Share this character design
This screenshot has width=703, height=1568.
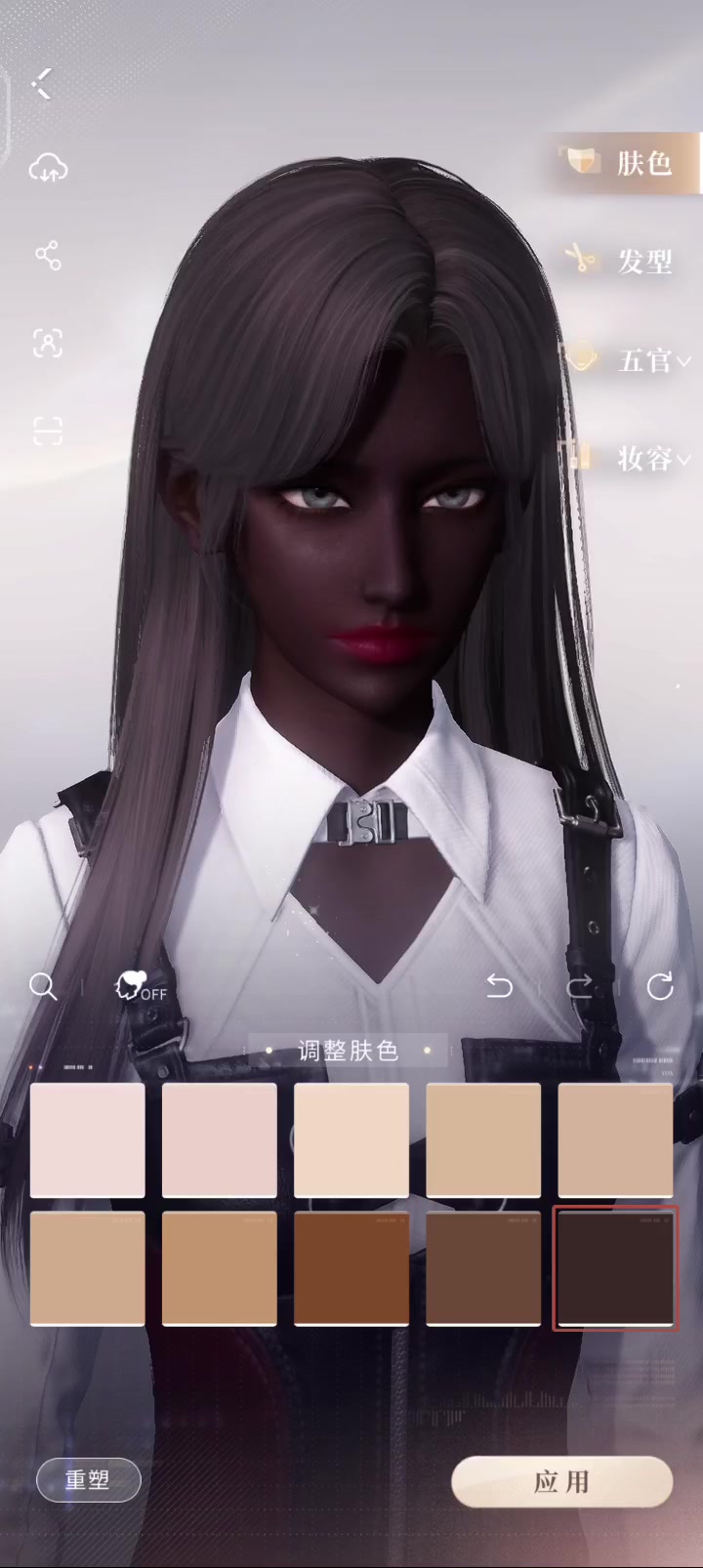pyautogui.click(x=48, y=256)
